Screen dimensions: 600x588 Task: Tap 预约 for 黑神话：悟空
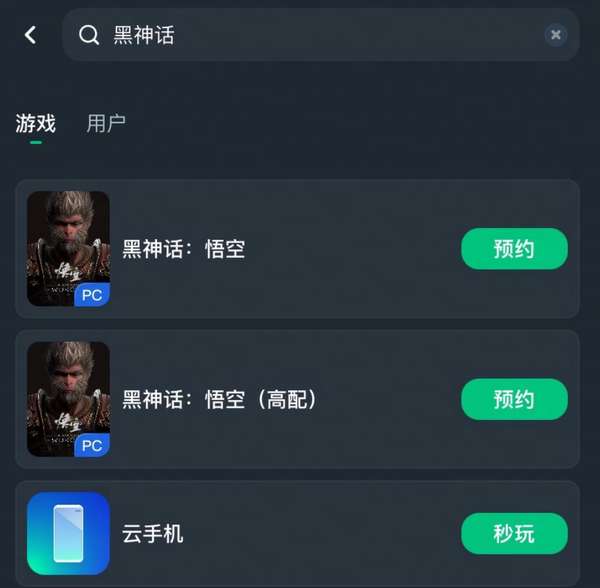(x=514, y=249)
